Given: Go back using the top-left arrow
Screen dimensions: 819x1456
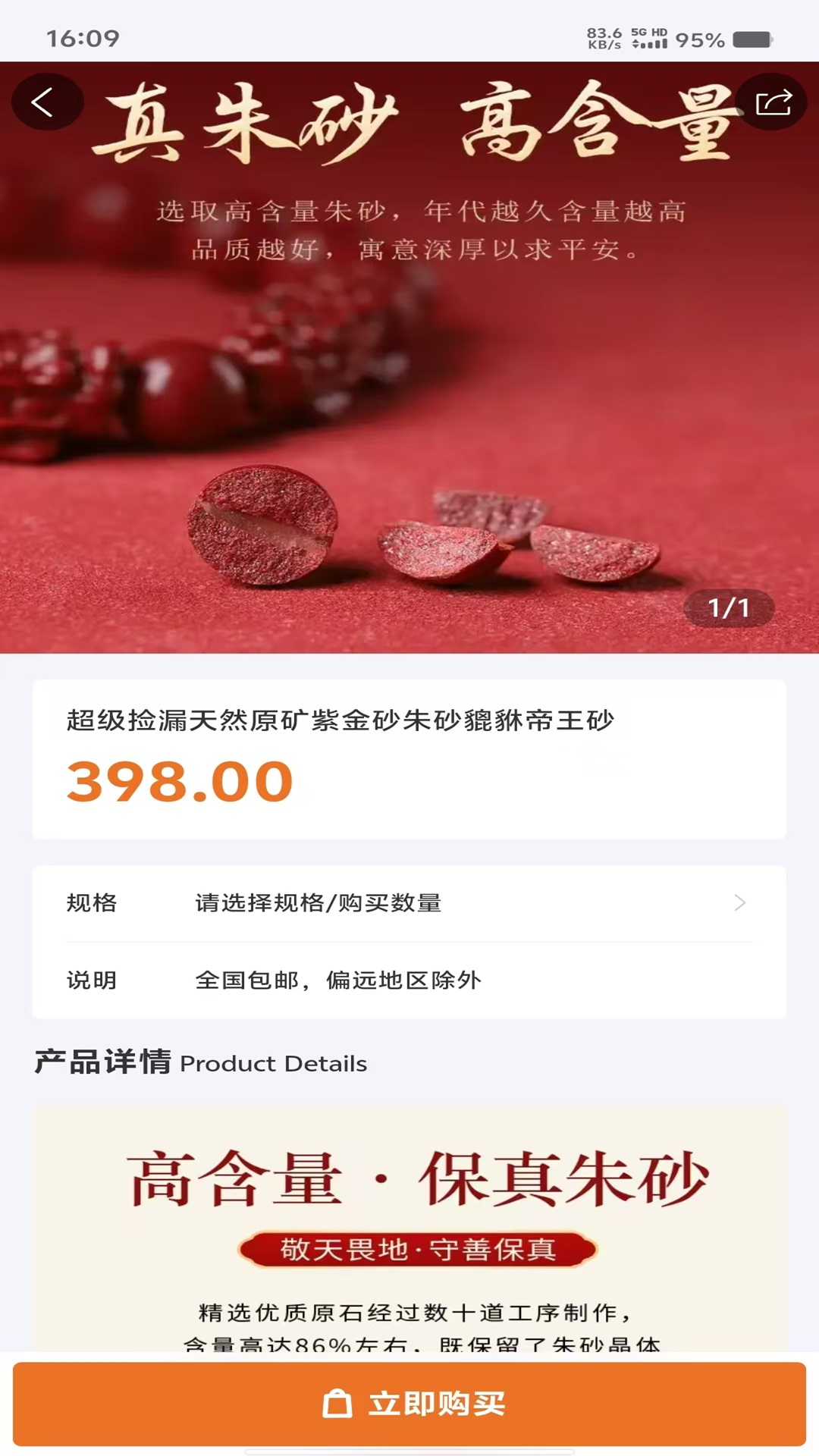Looking at the screenshot, I should pos(45,102).
